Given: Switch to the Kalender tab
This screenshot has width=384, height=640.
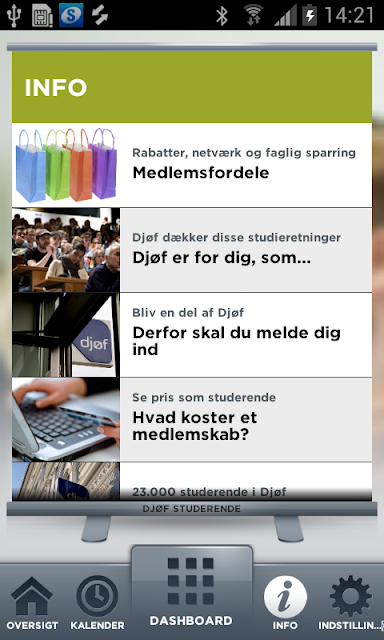Looking at the screenshot, I should pos(98,603).
